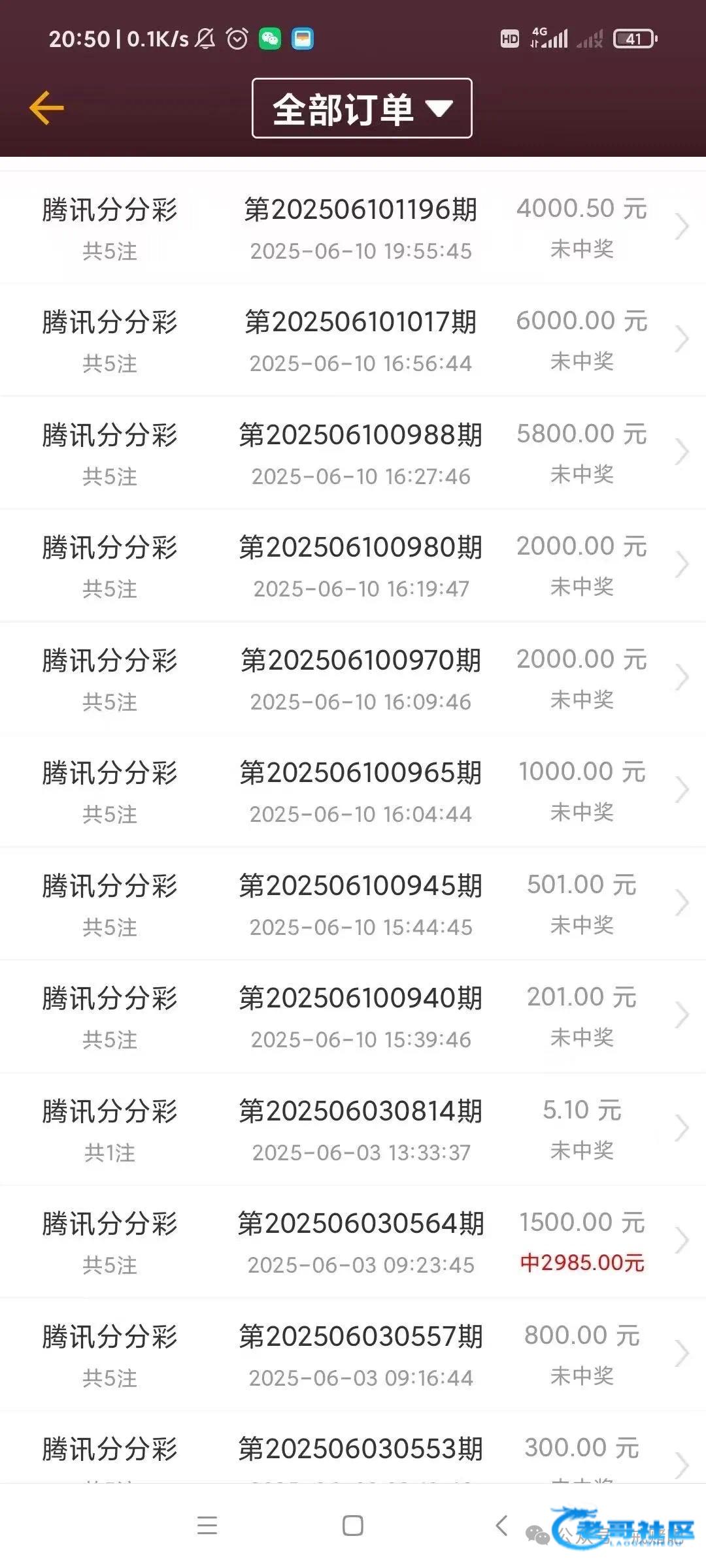Open the system recent apps menu
The width and height of the screenshot is (706, 1568).
(x=207, y=1526)
